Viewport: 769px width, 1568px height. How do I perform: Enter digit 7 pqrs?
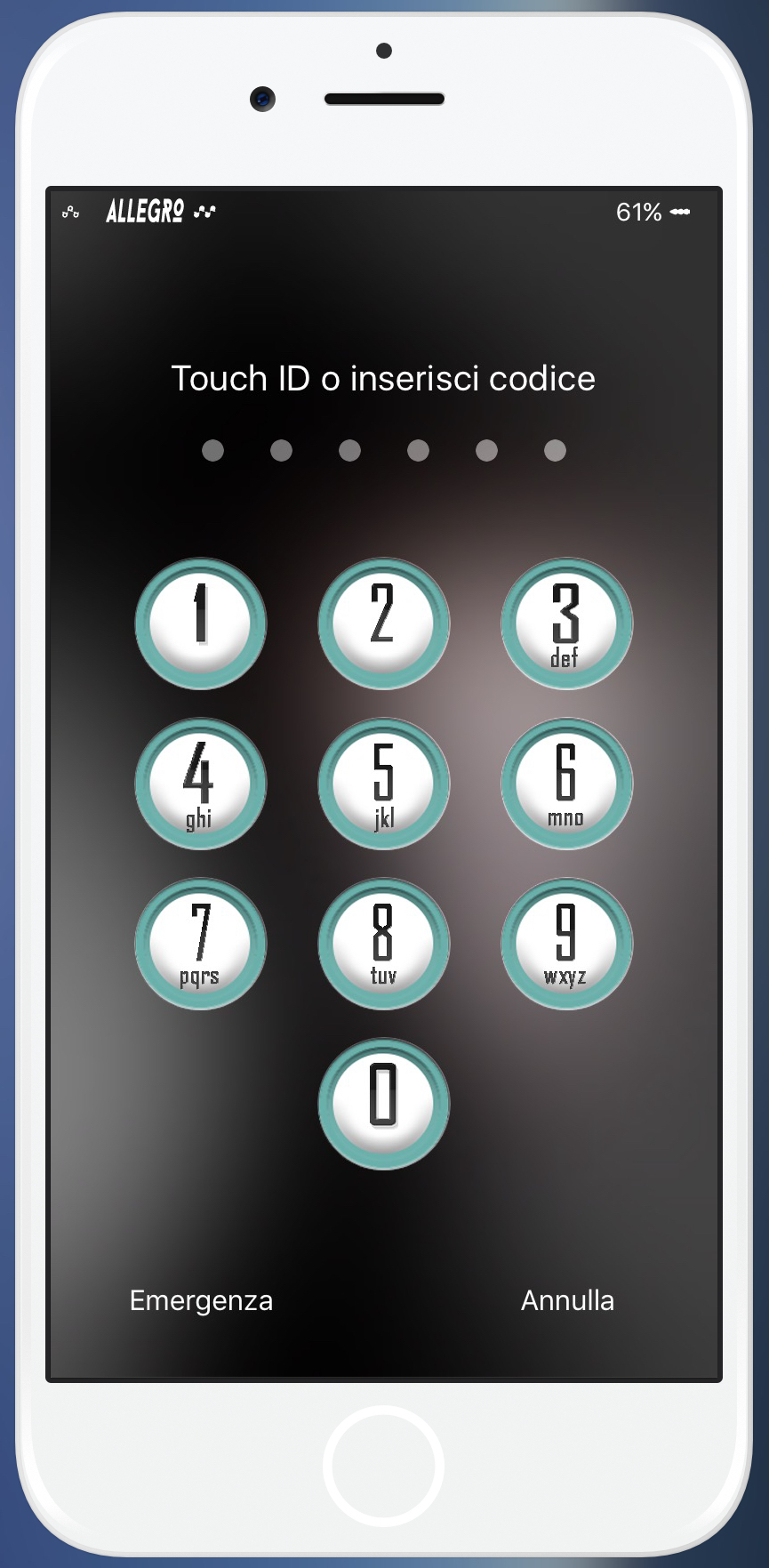tap(201, 944)
